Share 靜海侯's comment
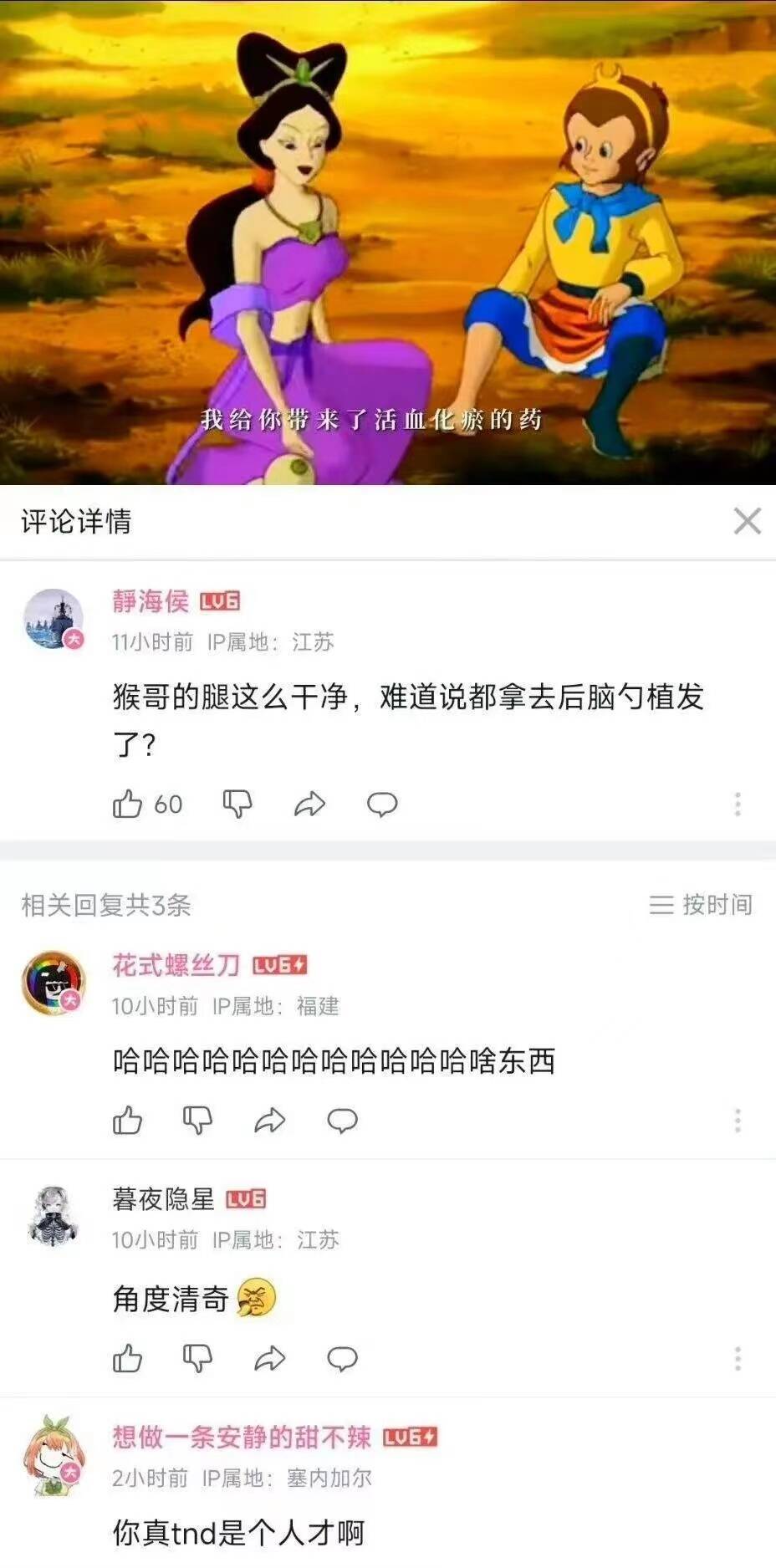Screen dimensions: 776x1568 309,804
